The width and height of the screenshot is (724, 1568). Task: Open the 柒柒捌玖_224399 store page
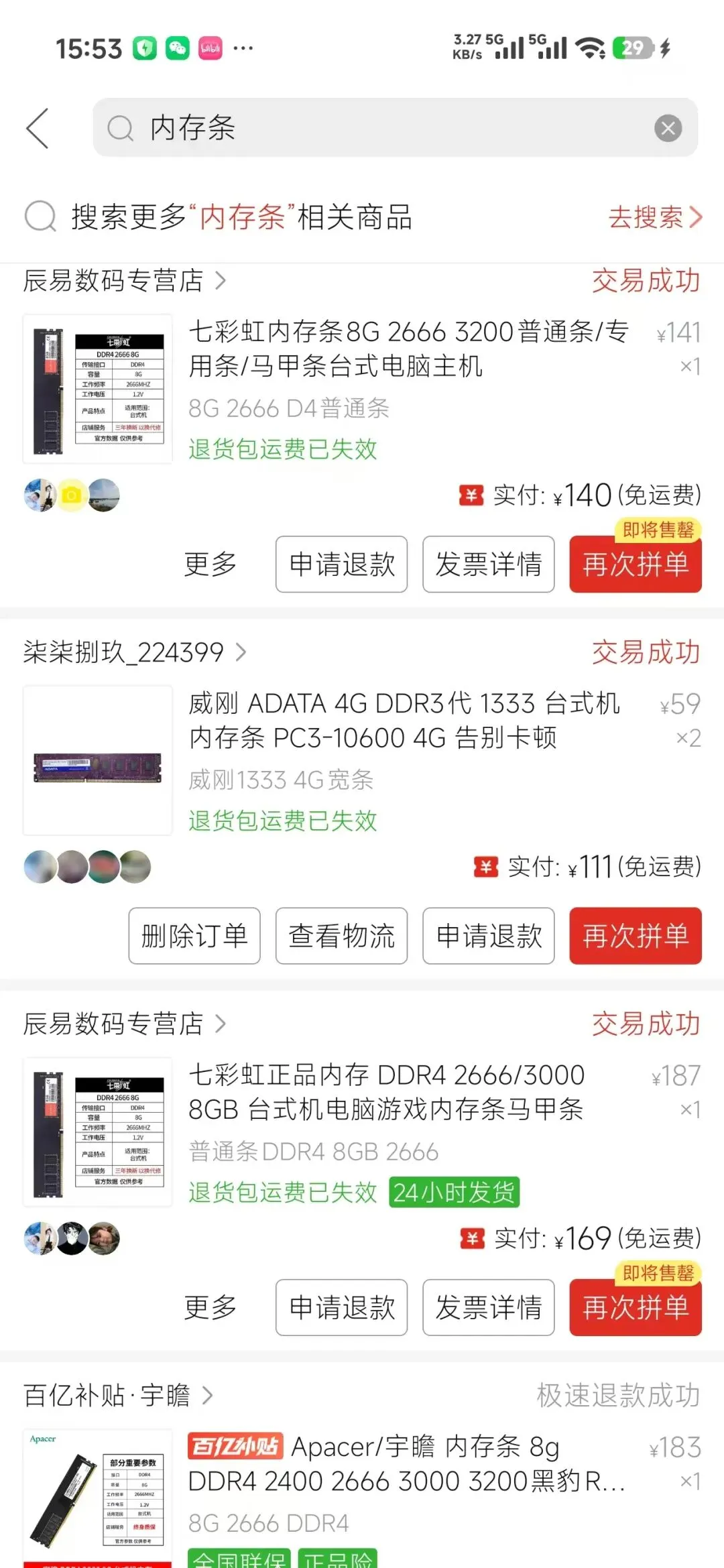click(135, 652)
